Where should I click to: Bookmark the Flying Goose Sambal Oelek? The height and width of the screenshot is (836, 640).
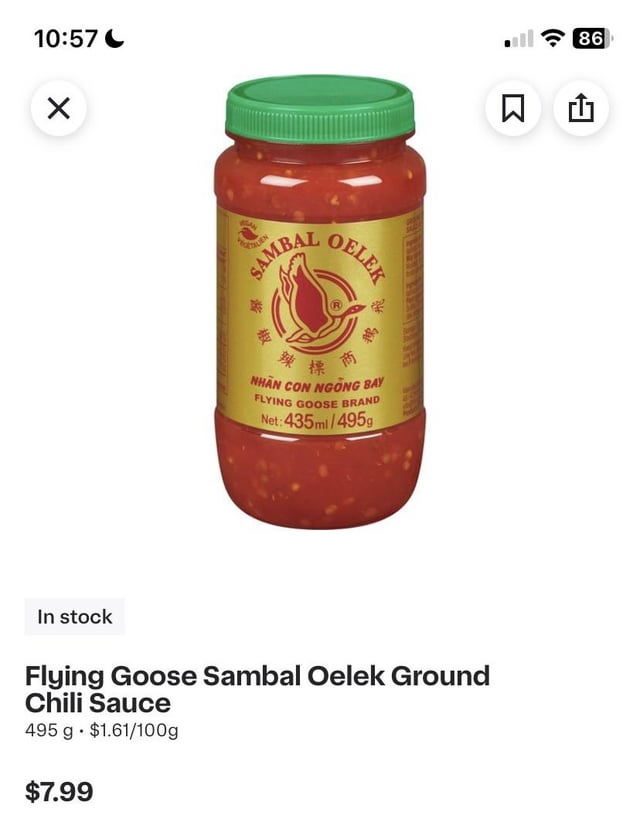(x=513, y=108)
